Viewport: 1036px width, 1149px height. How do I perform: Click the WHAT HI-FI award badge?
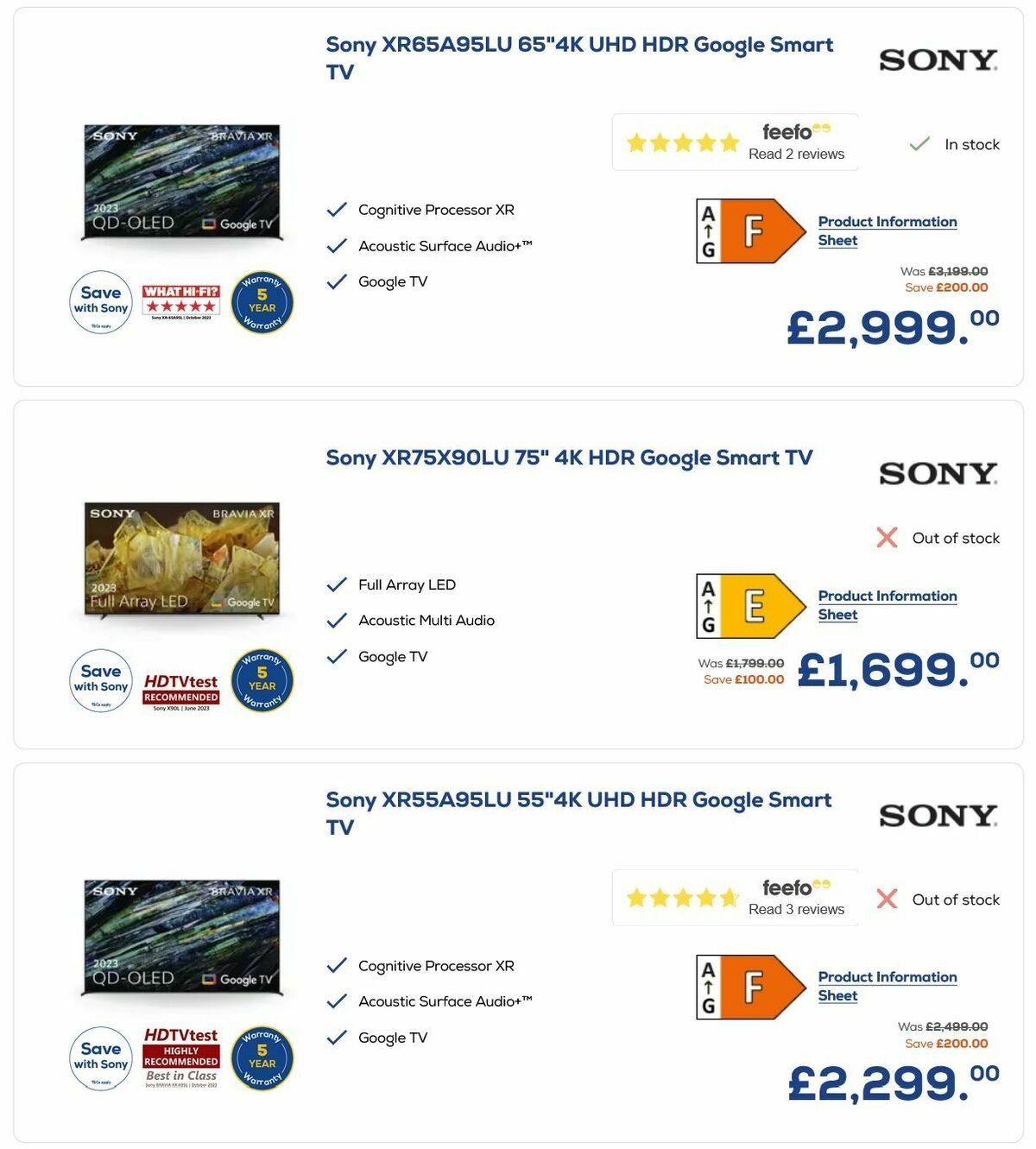pyautogui.click(x=179, y=302)
